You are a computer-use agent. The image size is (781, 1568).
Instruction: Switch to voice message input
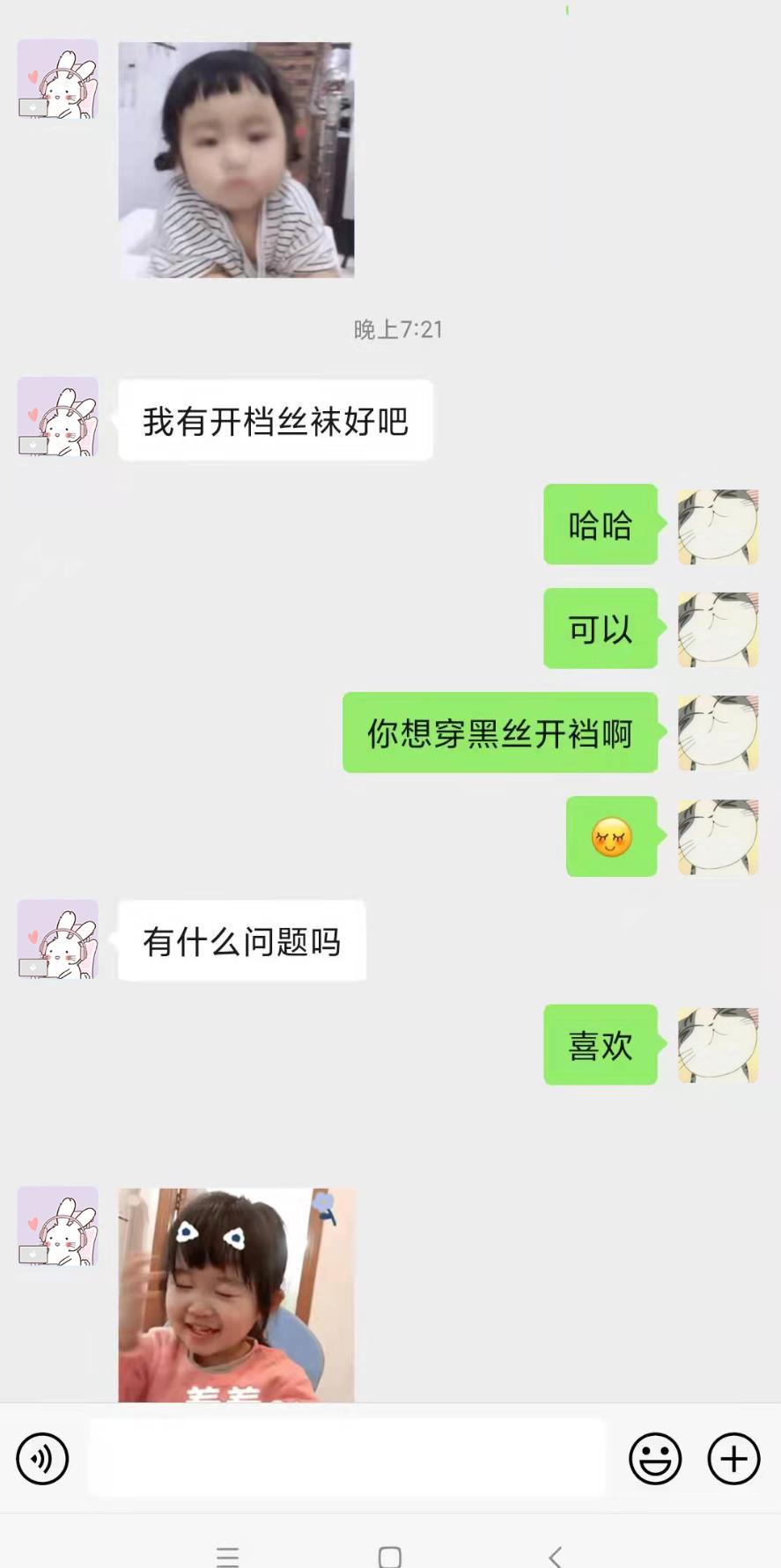pyautogui.click(x=42, y=1459)
